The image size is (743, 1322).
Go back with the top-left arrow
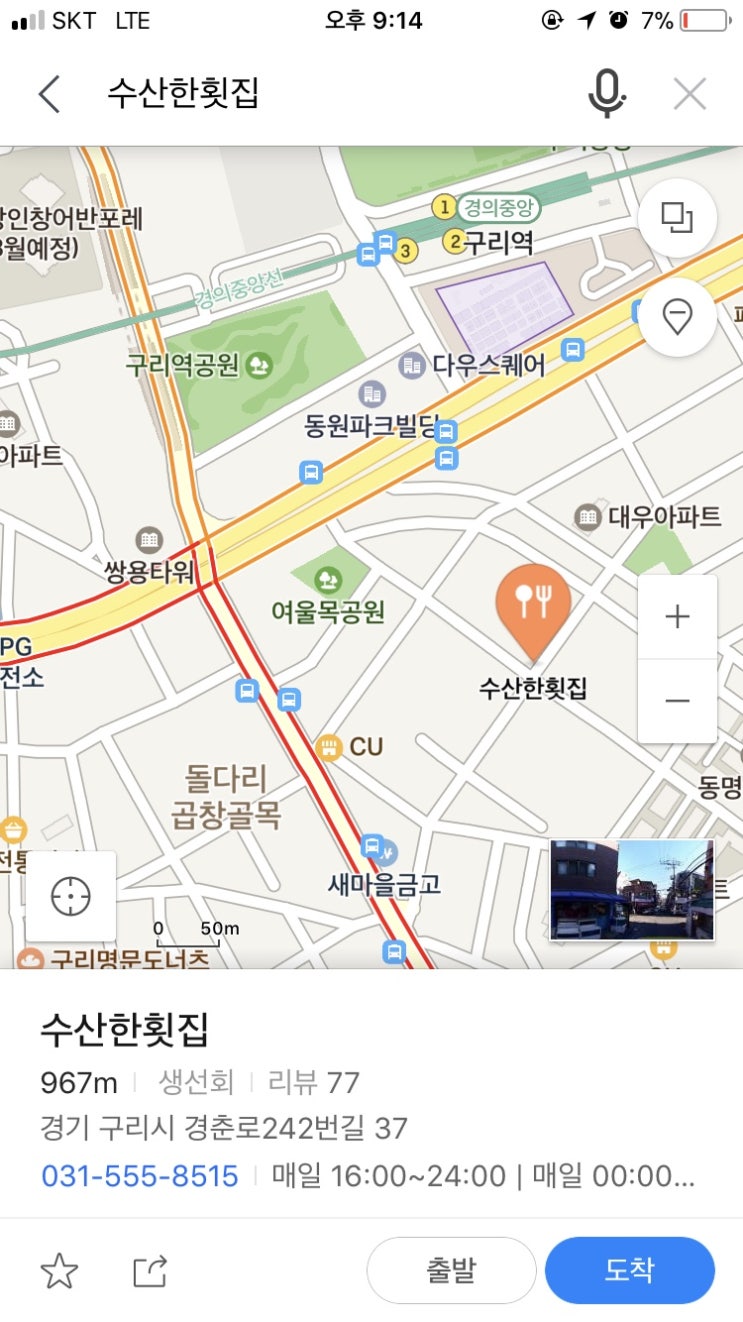(x=49, y=95)
